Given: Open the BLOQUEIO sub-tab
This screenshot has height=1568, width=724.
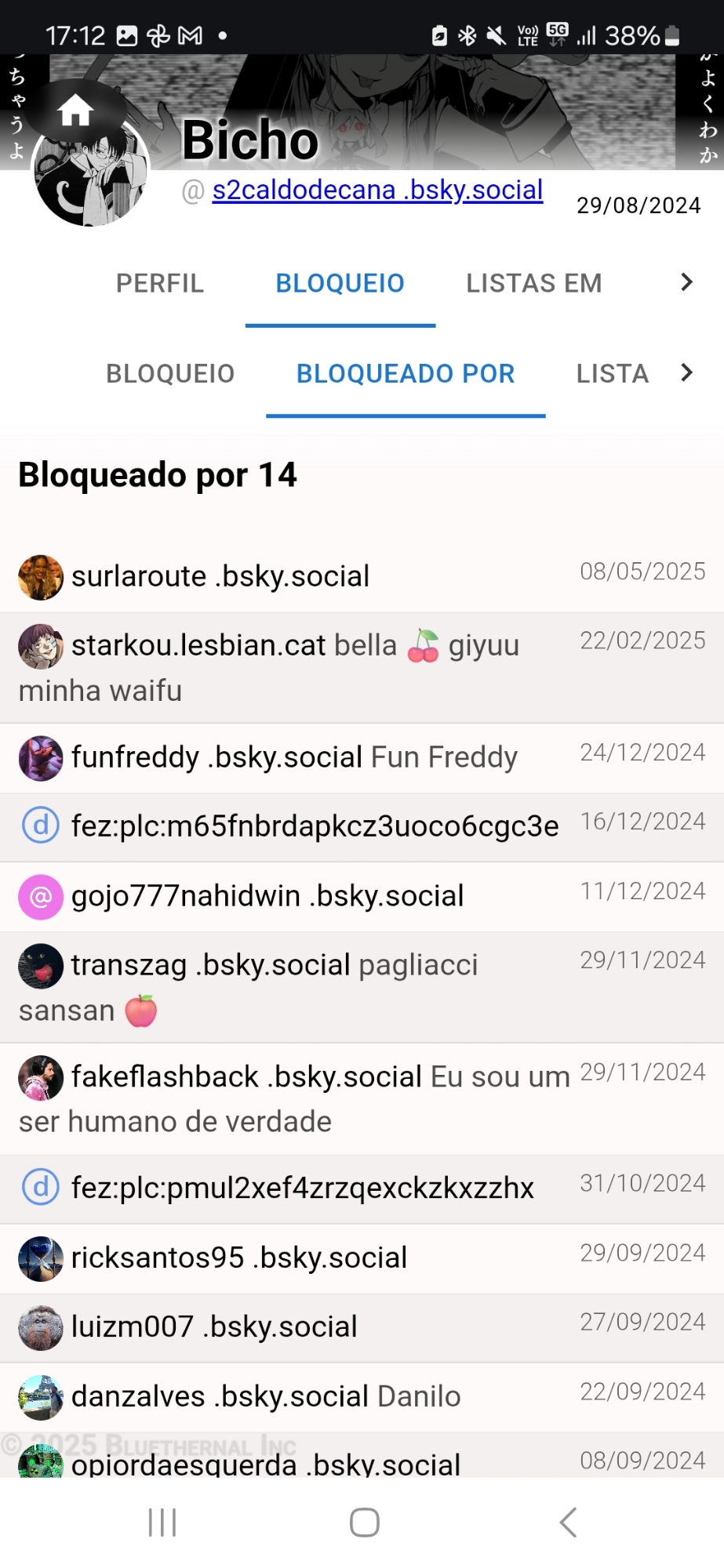Looking at the screenshot, I should point(170,373).
